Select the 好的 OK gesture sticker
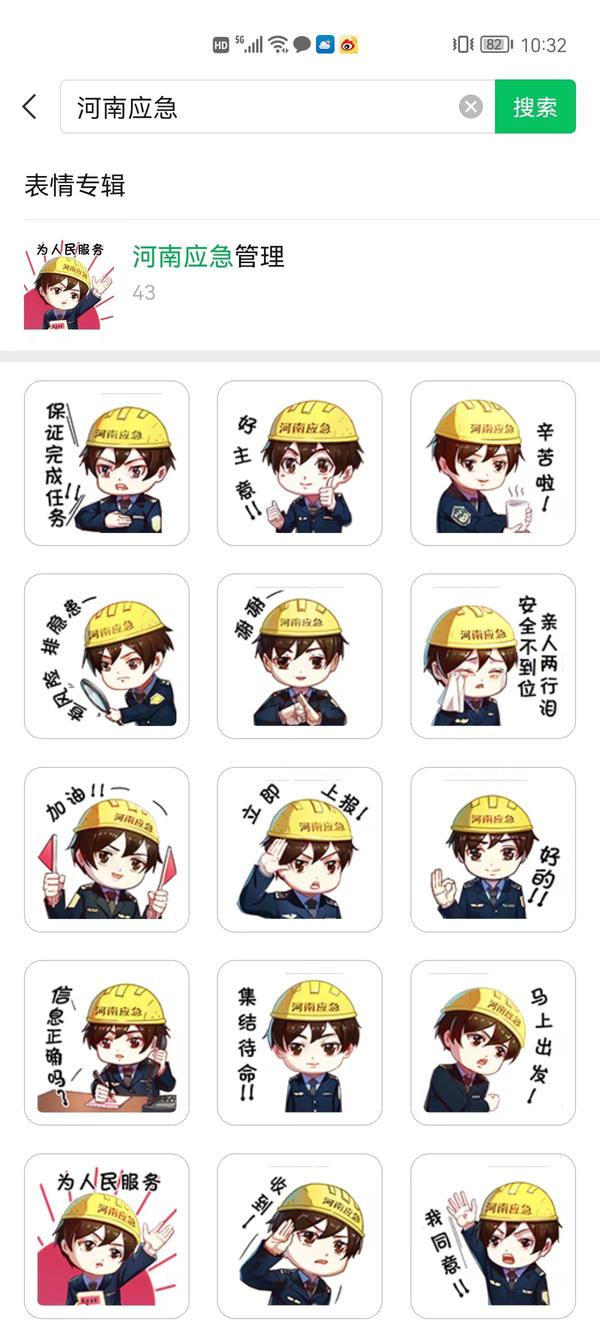This screenshot has width=600, height=1320. tap(493, 849)
